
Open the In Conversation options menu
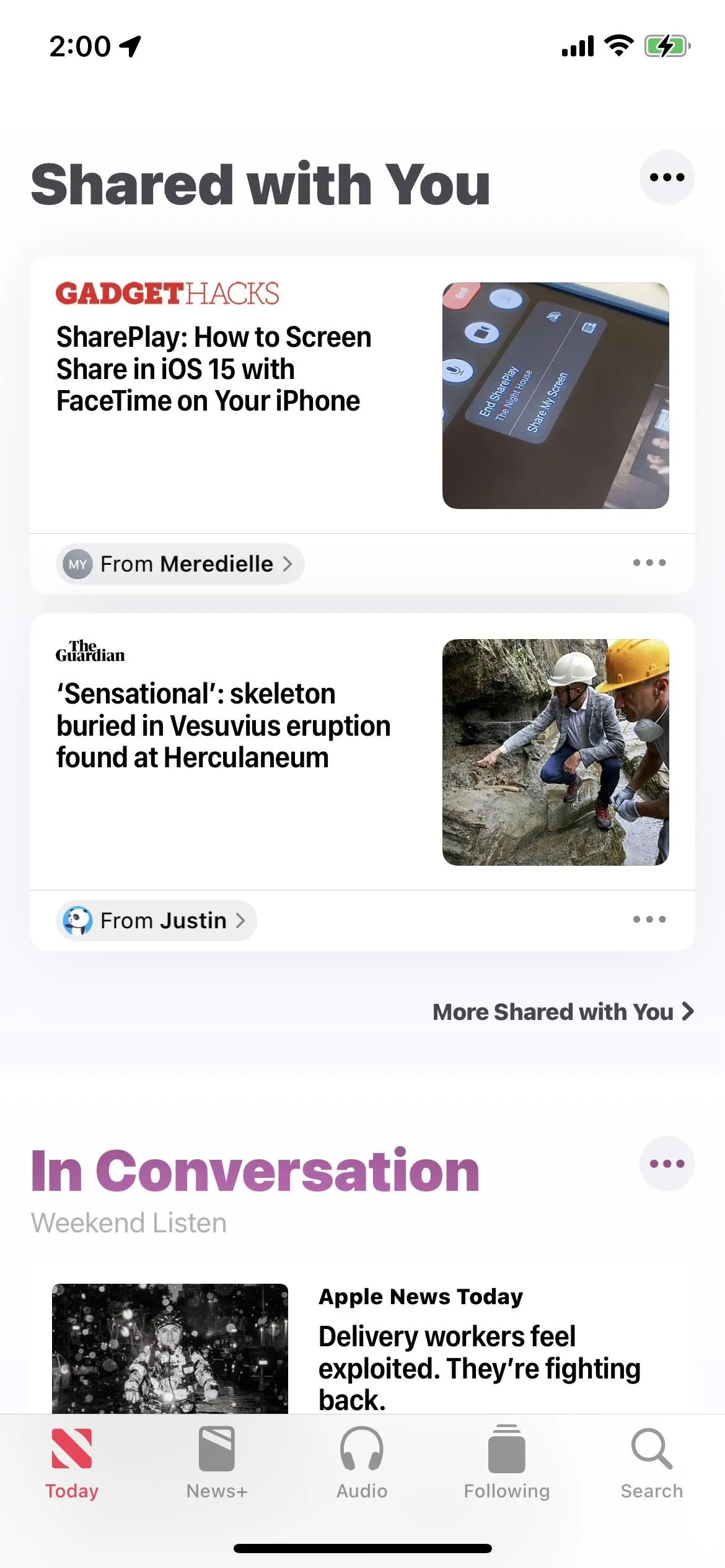point(667,1164)
